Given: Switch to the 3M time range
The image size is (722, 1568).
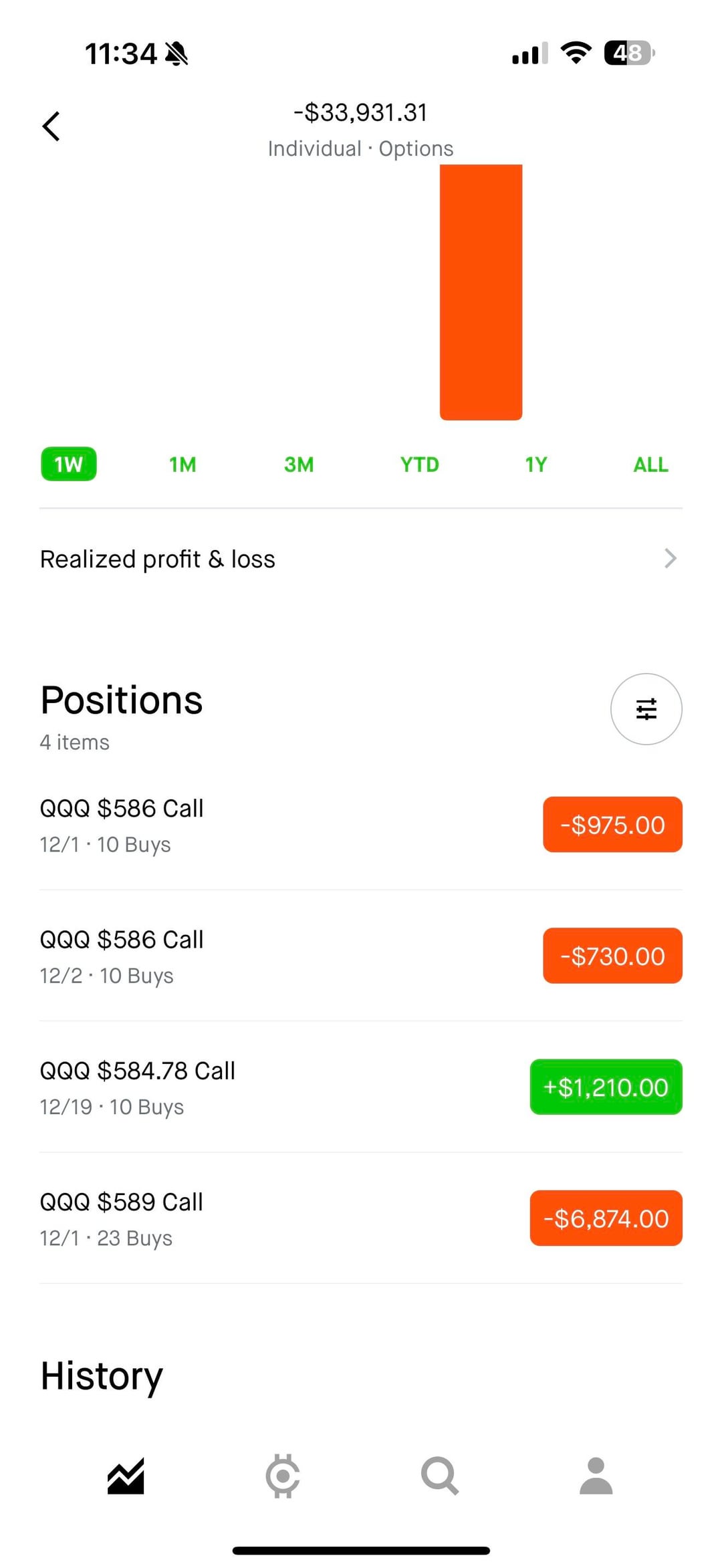Looking at the screenshot, I should point(299,465).
